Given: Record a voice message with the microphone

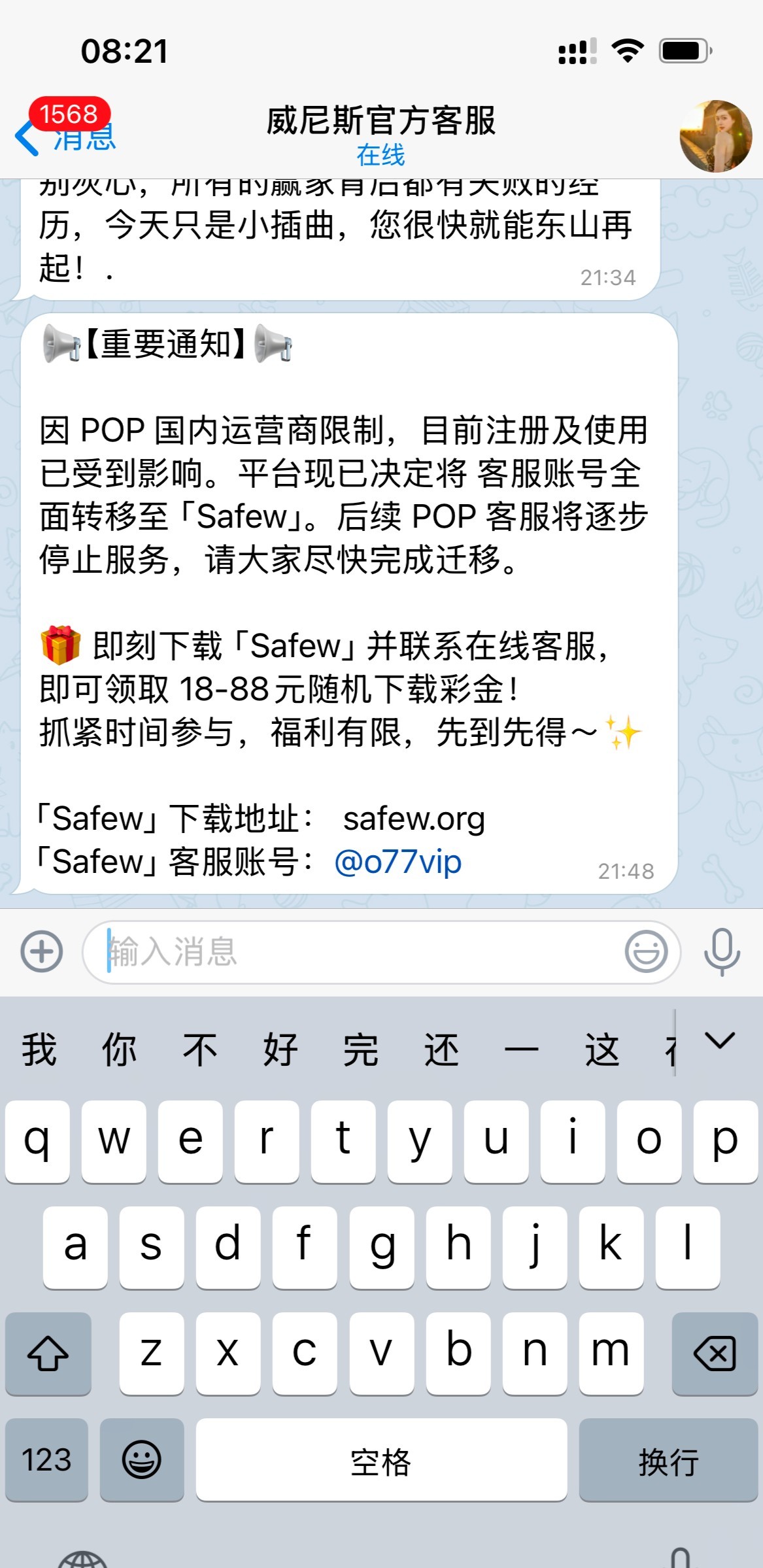Looking at the screenshot, I should (x=722, y=951).
